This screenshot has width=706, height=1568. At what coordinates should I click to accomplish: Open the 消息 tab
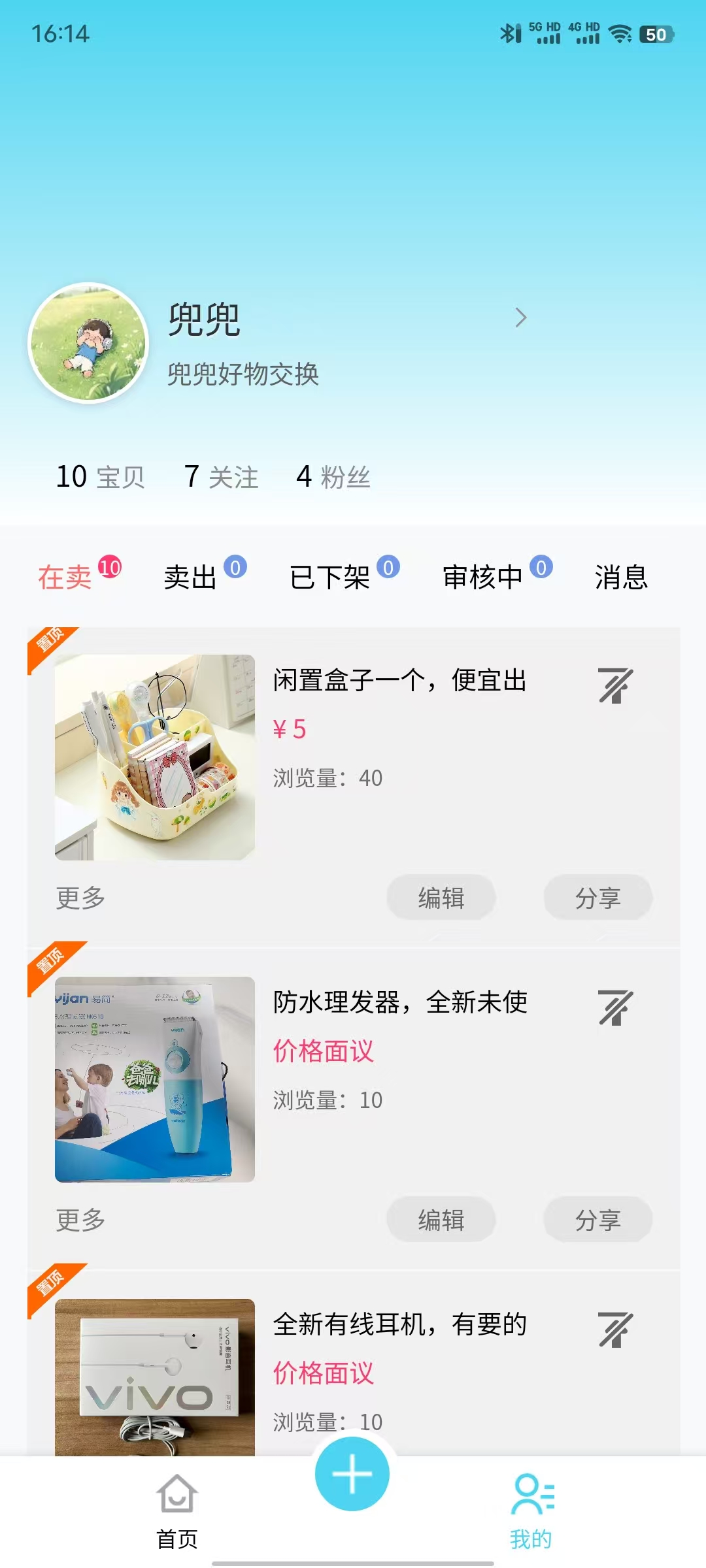tap(620, 578)
